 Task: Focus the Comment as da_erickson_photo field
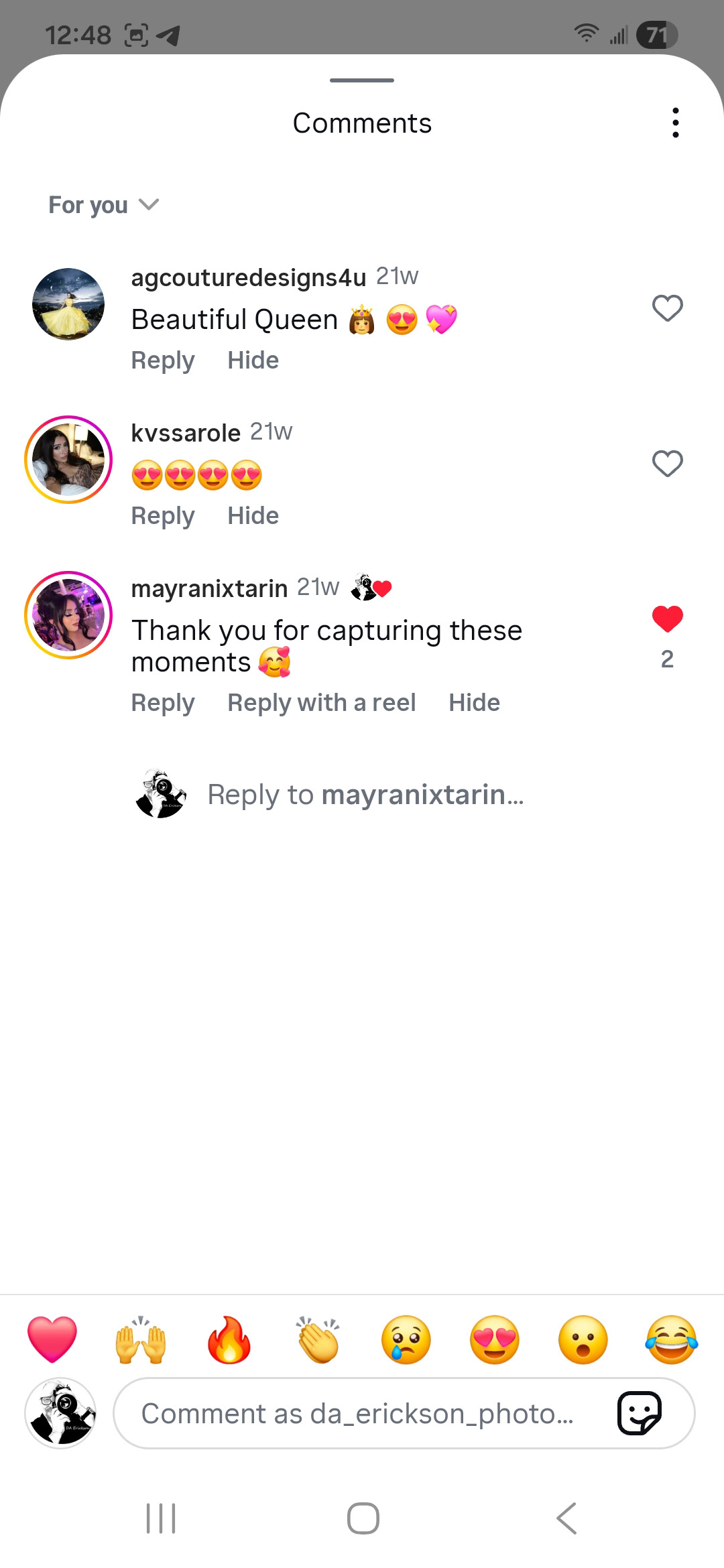pos(357,1414)
